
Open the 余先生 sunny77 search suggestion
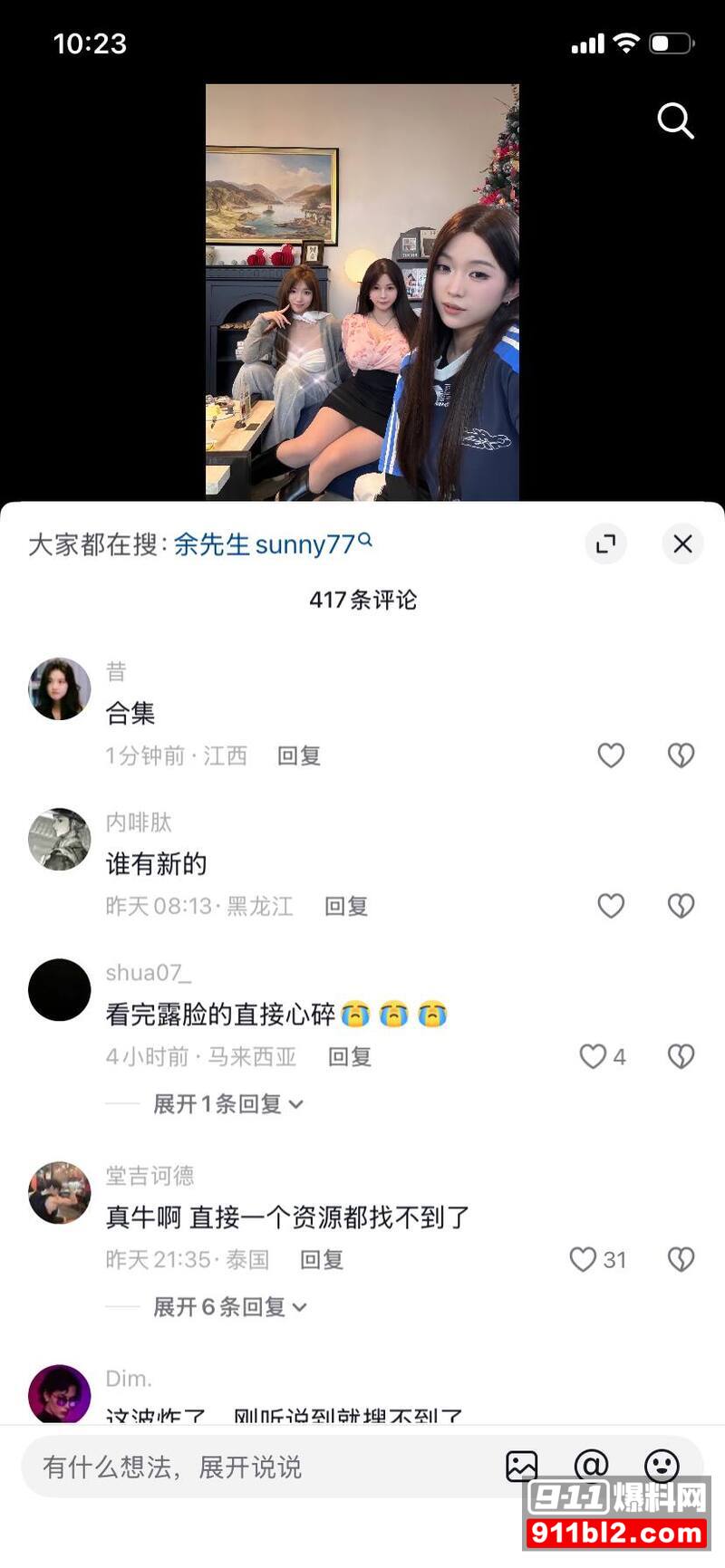tap(267, 544)
